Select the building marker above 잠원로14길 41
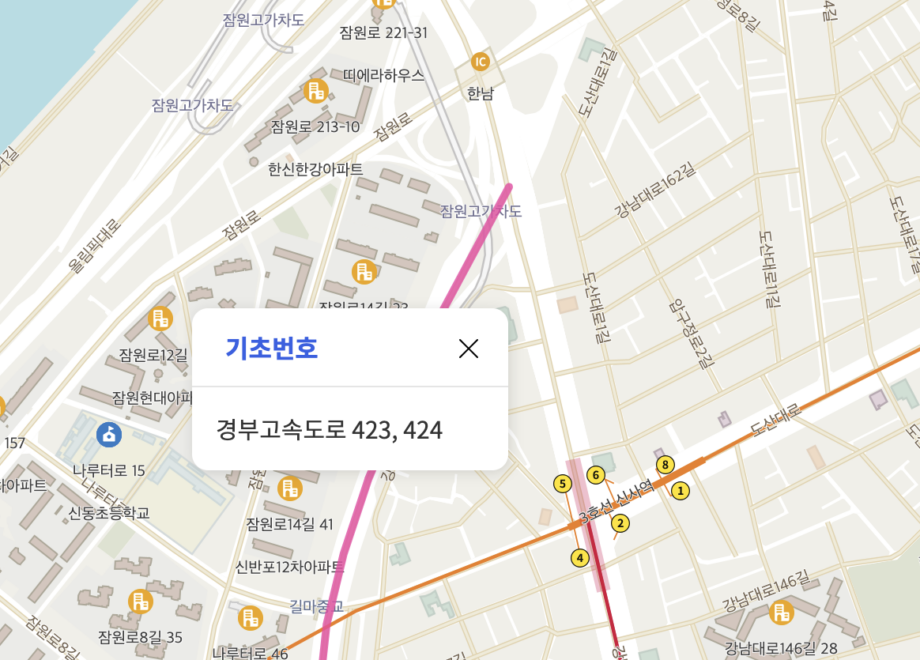The width and height of the screenshot is (920, 660). point(290,489)
